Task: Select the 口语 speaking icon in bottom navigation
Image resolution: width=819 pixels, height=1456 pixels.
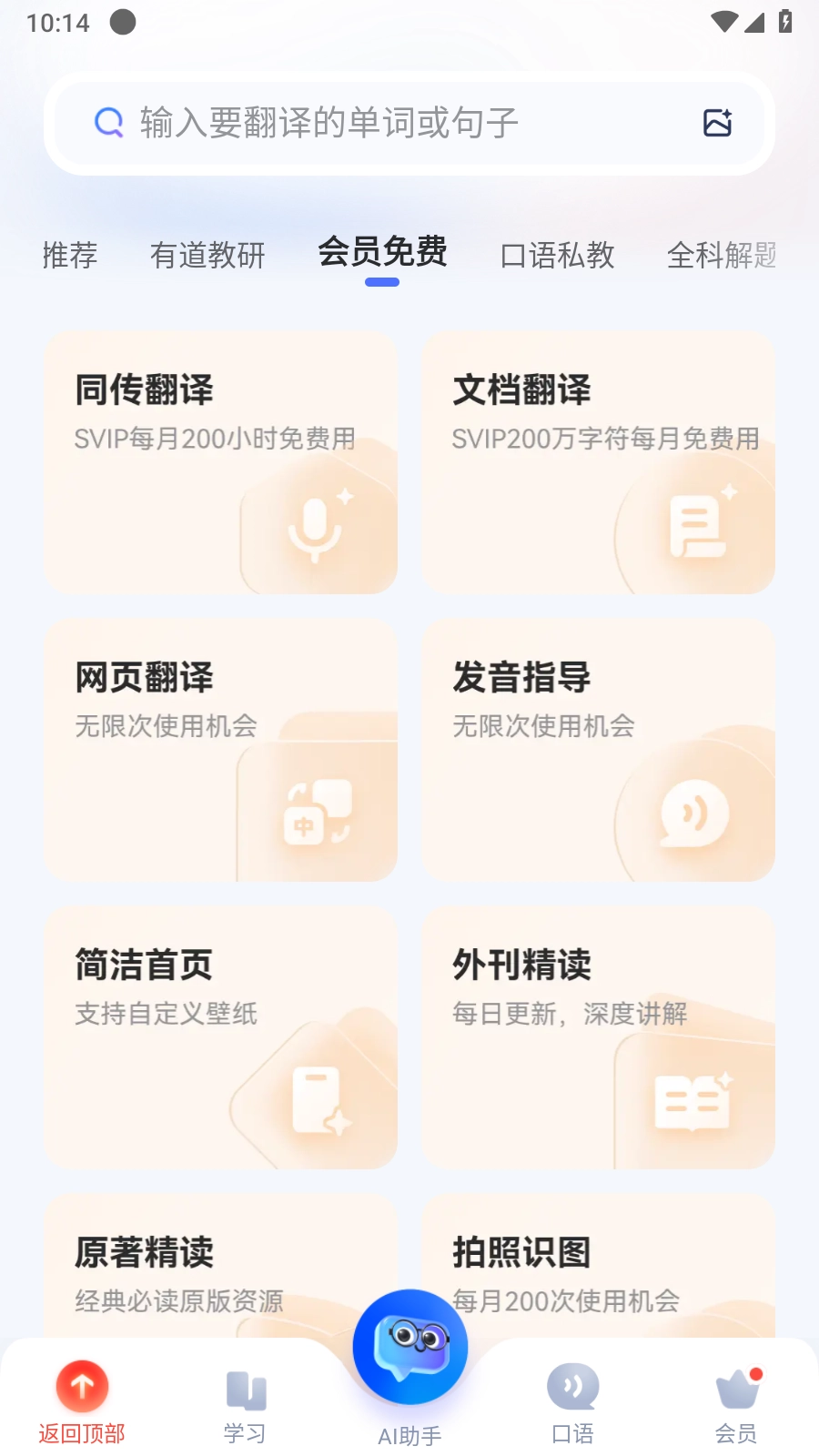Action: pyautogui.click(x=573, y=1387)
